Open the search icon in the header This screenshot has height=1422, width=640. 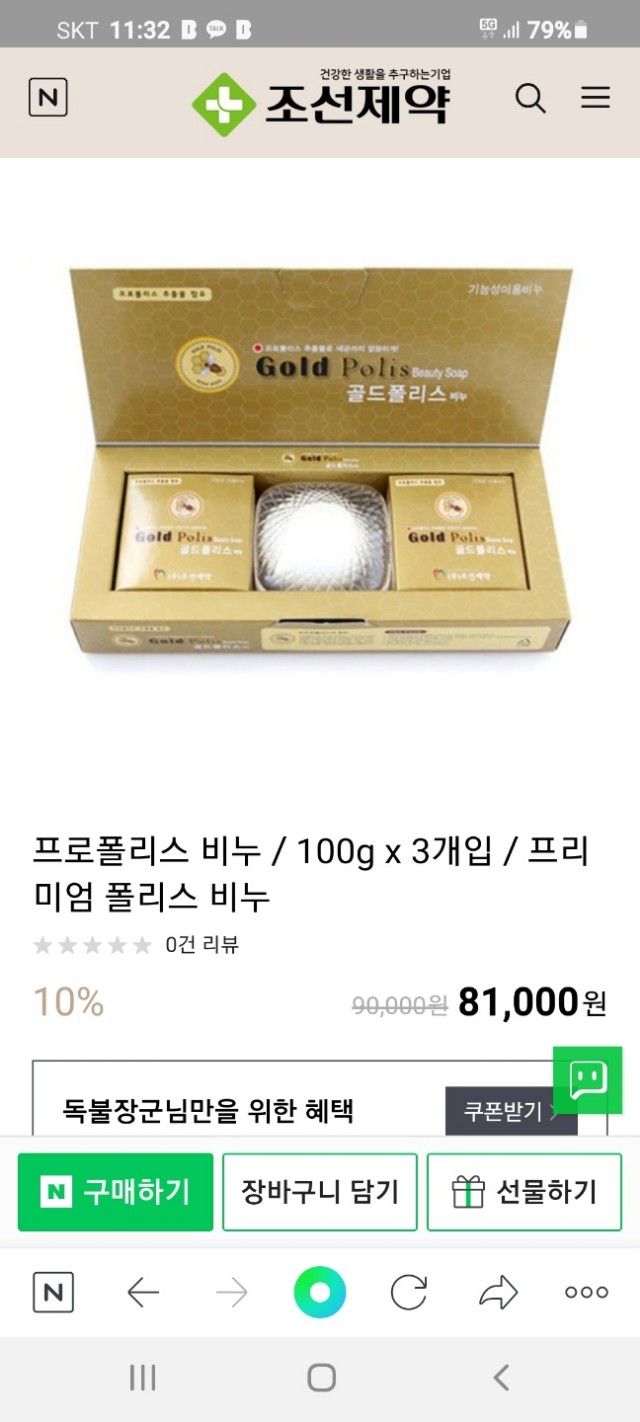[x=530, y=98]
